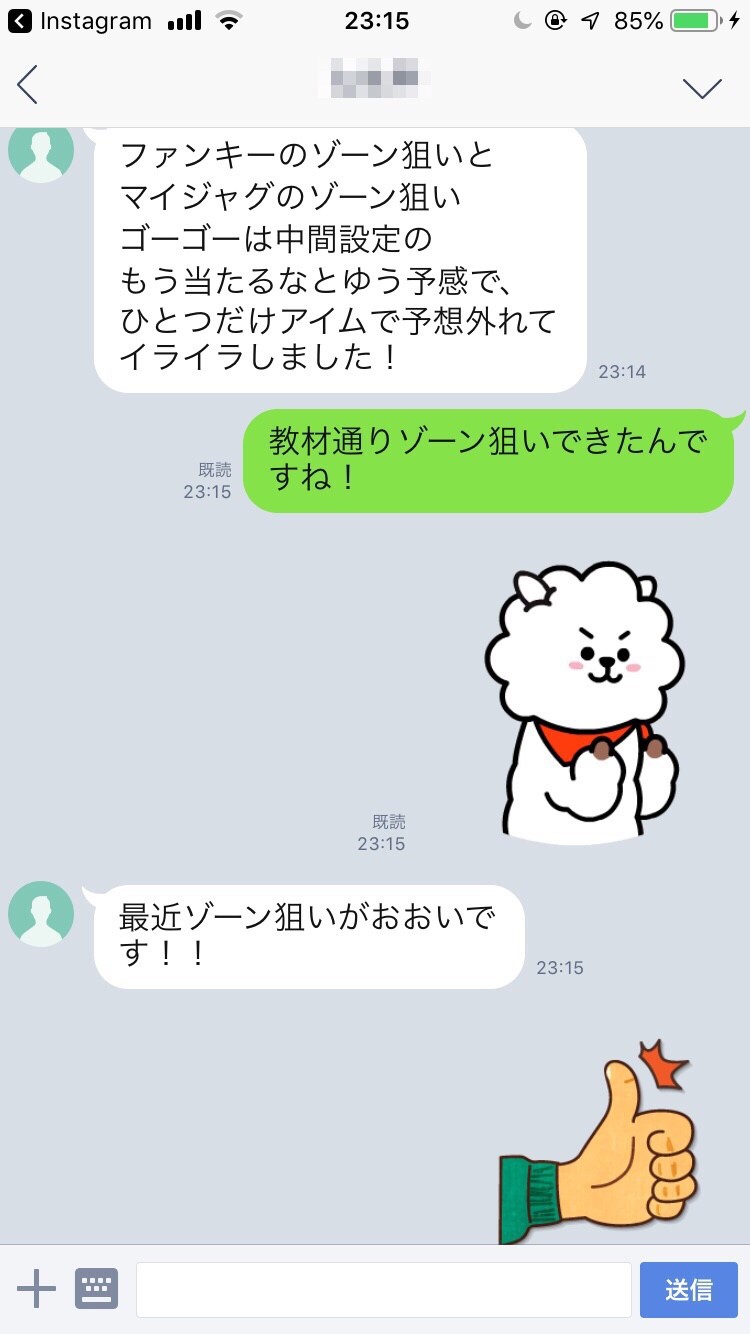
Task: Go back to the chat list
Action: click(28, 85)
